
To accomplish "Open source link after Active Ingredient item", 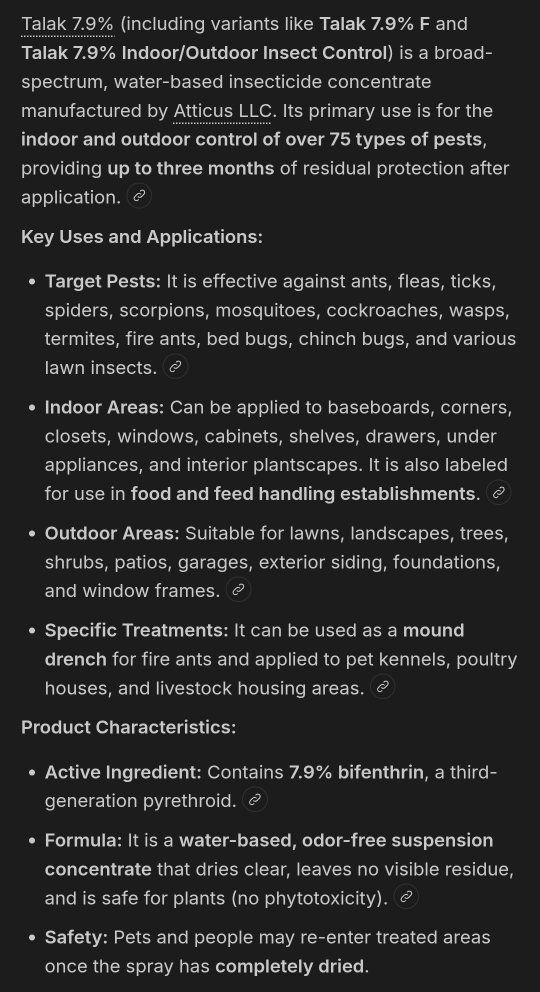I will click(x=255, y=800).
